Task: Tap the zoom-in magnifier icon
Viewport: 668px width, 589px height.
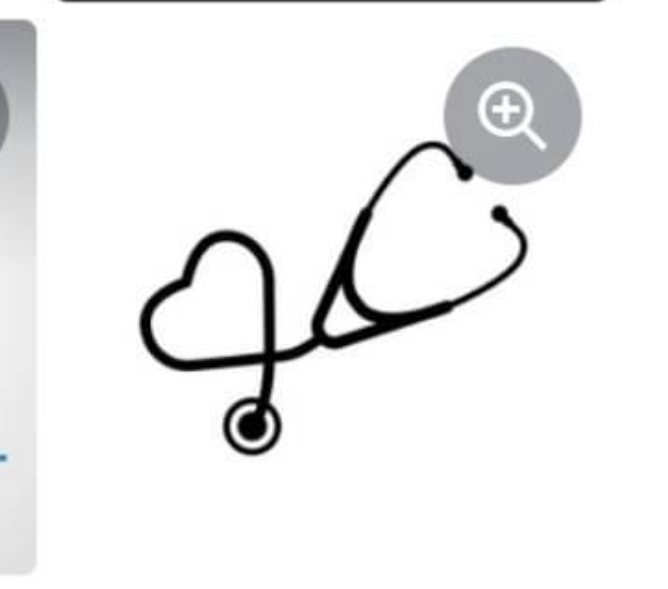Action: point(512,116)
